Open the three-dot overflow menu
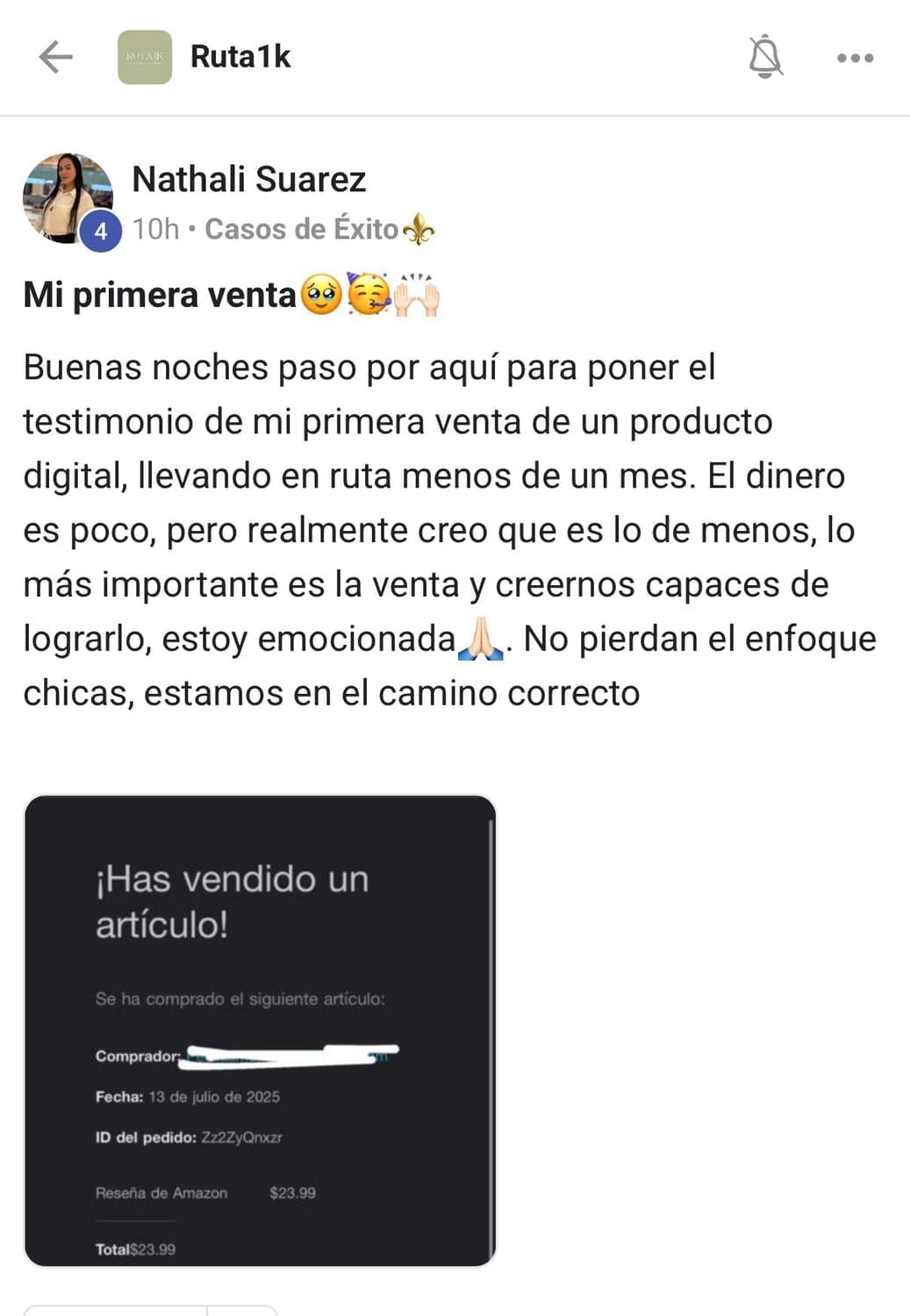The width and height of the screenshot is (910, 1316). click(x=855, y=58)
